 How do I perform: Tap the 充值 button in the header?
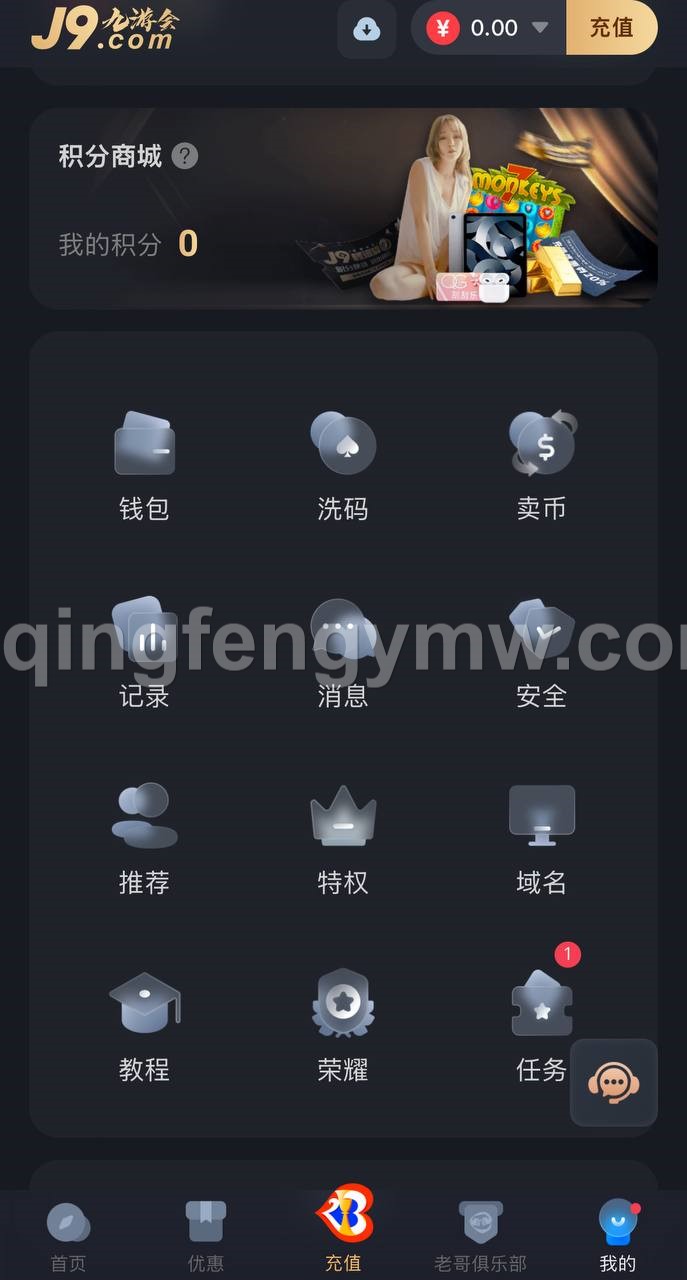coord(611,28)
